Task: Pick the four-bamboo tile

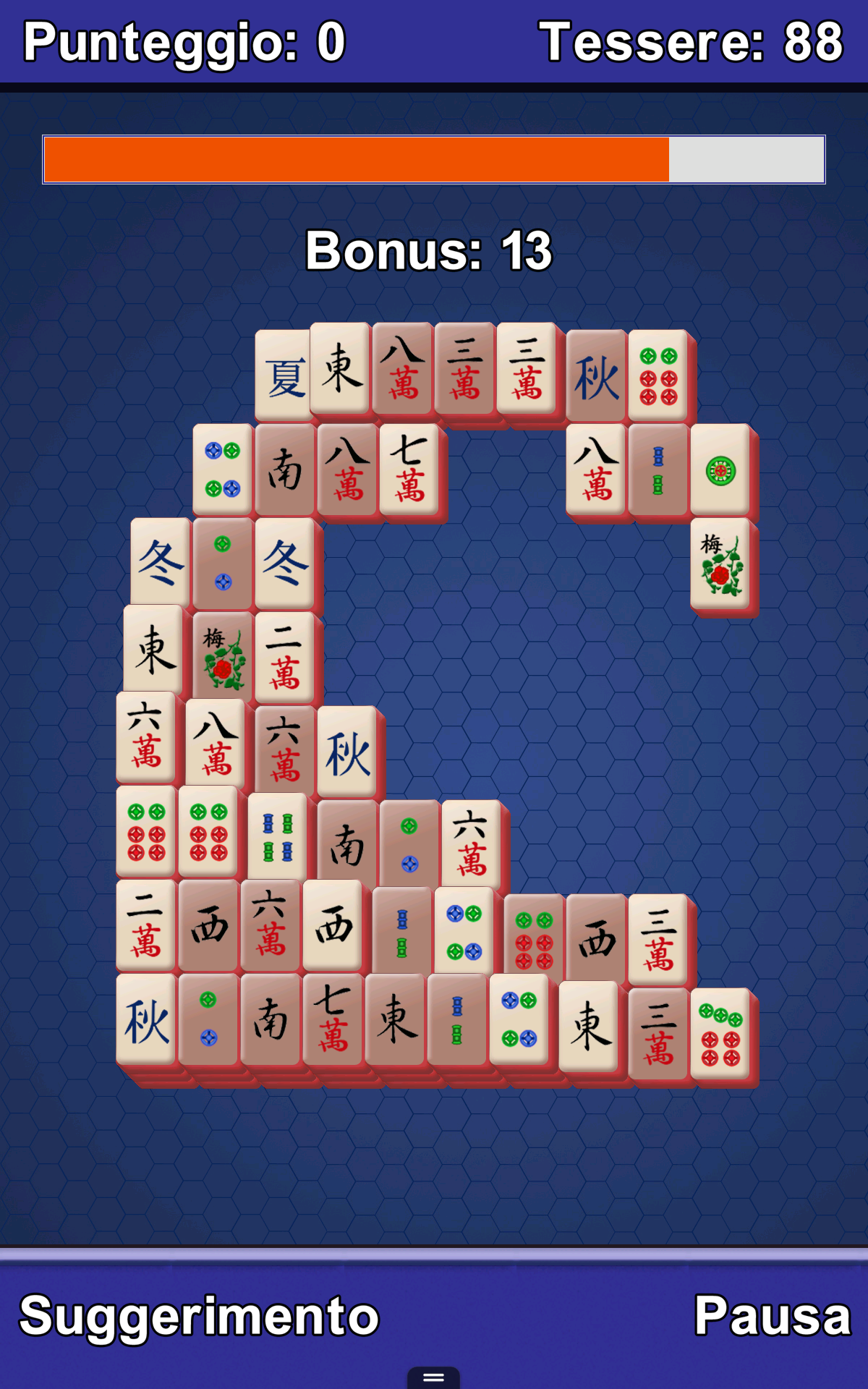Action: tap(278, 838)
